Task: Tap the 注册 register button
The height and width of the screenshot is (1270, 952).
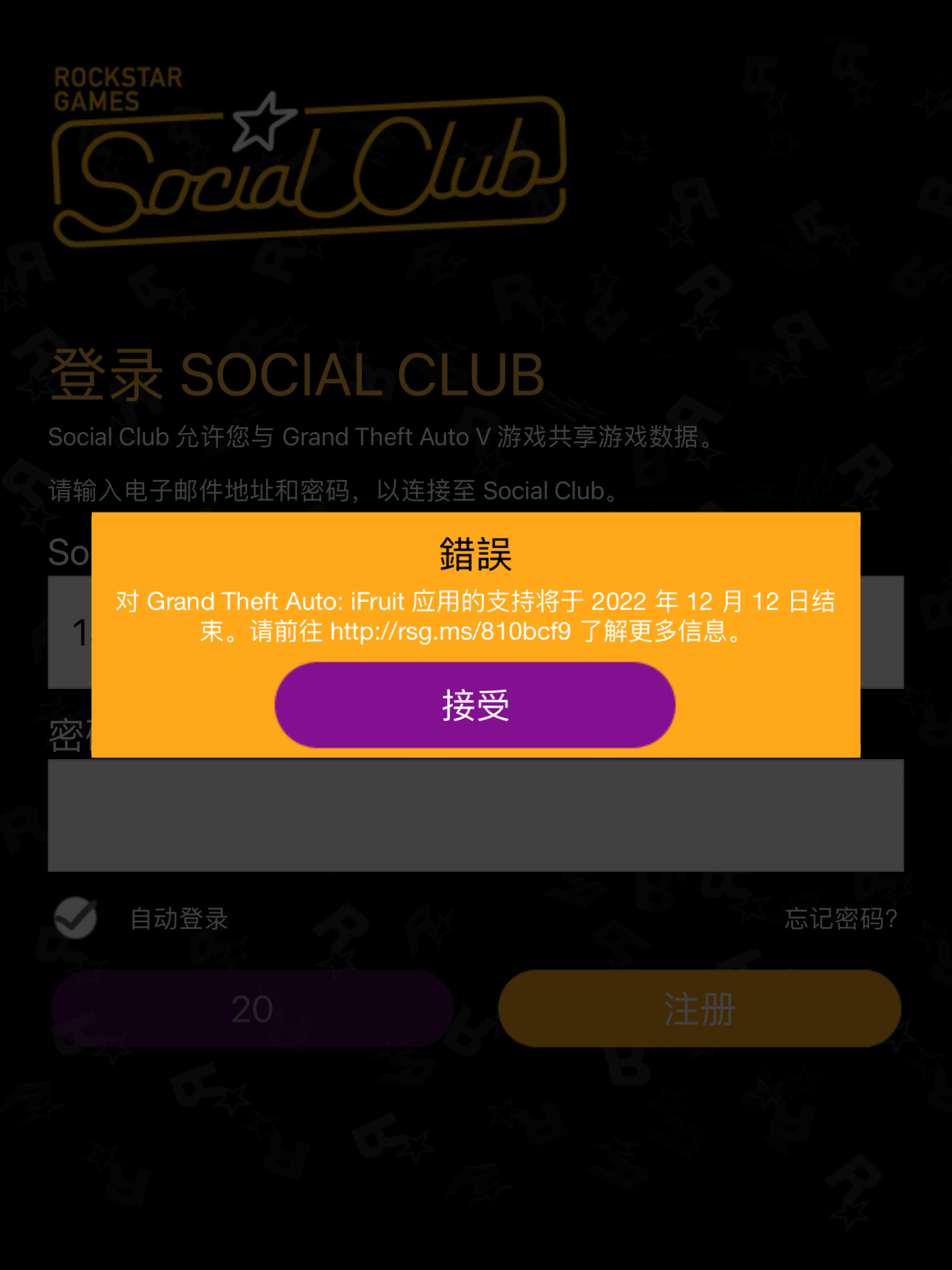Action: tap(699, 1009)
